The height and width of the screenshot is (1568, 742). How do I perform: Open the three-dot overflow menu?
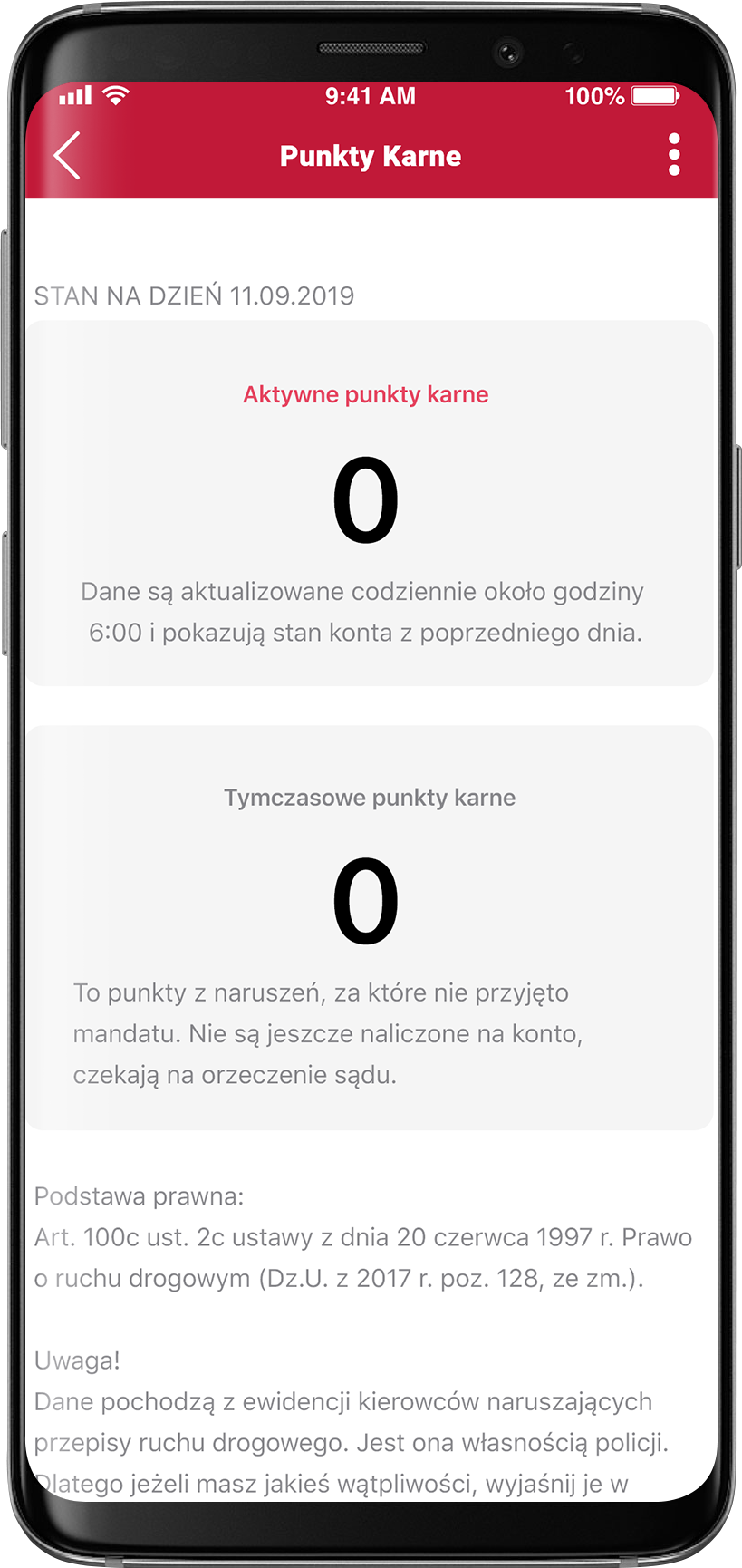[x=674, y=155]
